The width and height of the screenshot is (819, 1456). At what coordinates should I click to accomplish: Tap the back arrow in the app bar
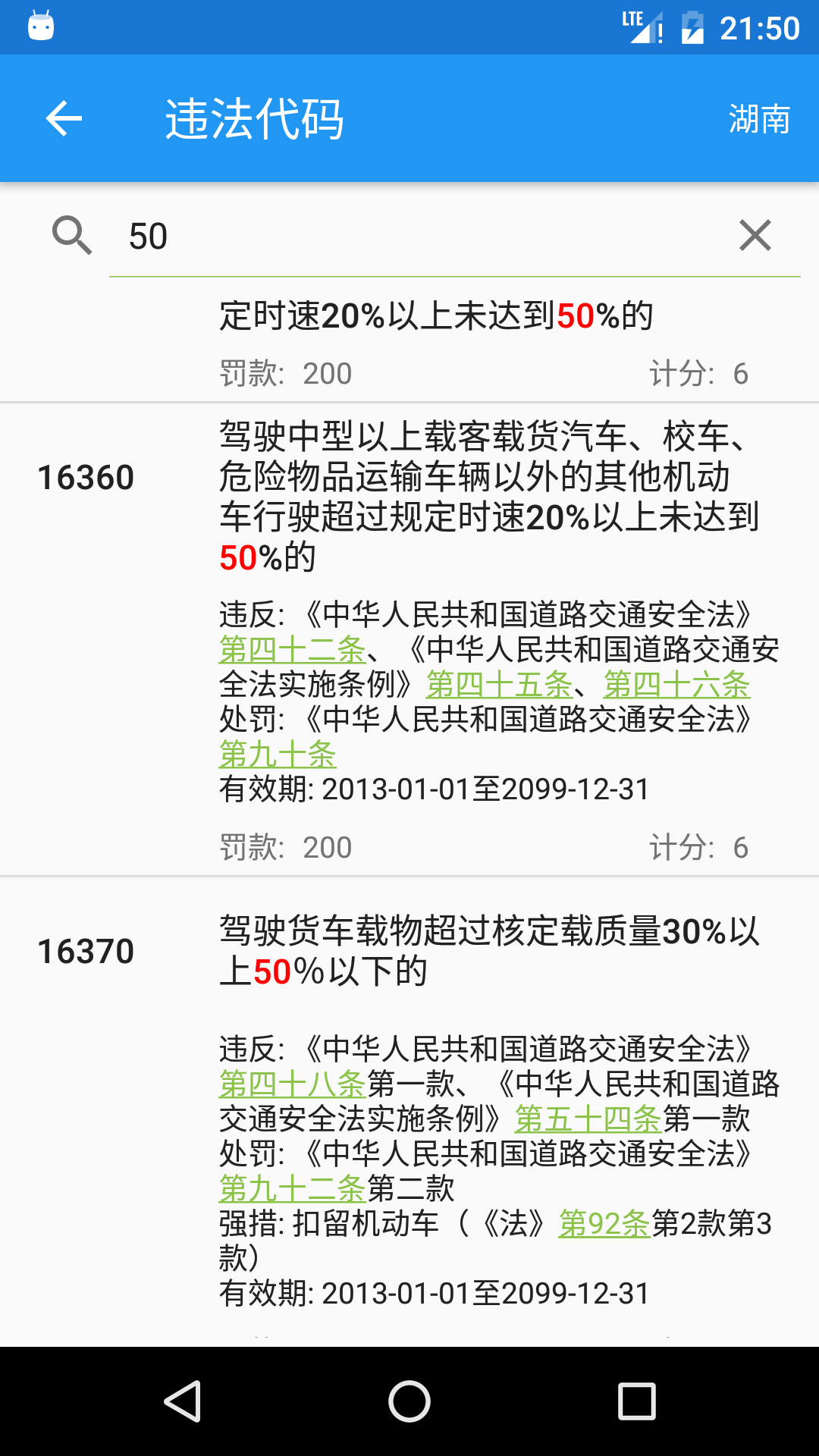(x=64, y=118)
